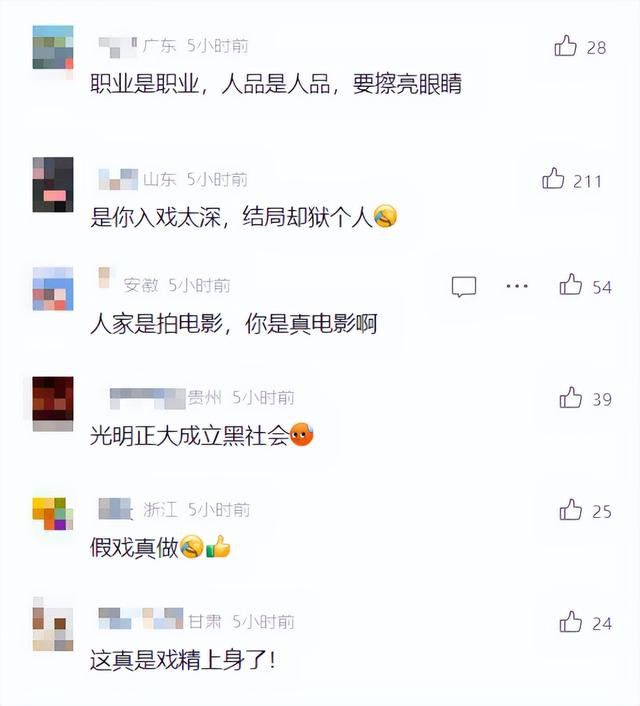Open the Shandong commenter's avatar

pyautogui.click(x=52, y=183)
